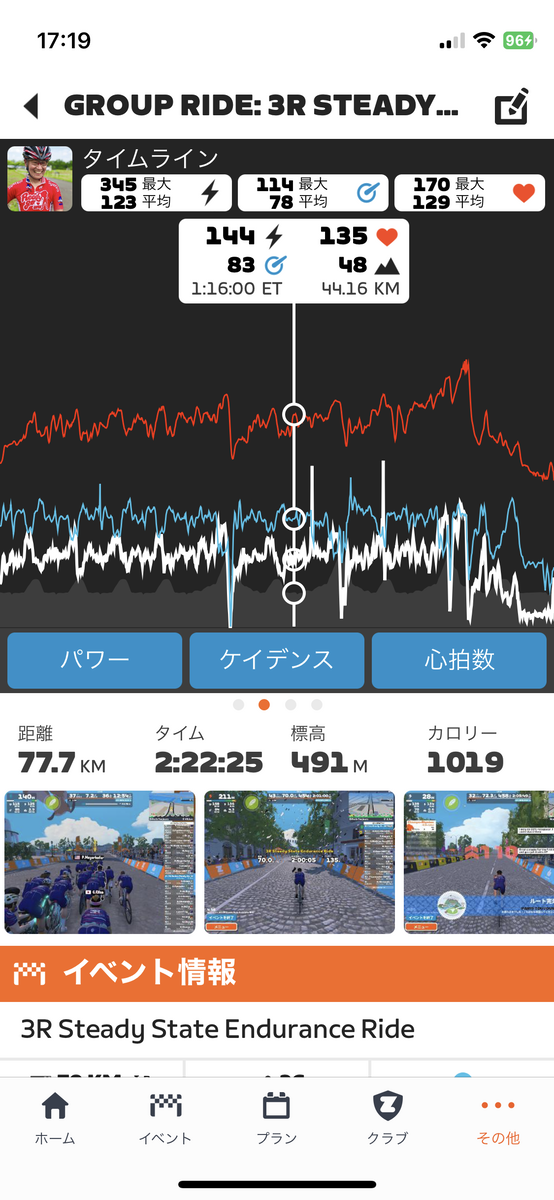Switch to the イベント tab
Viewport: 554px width, 1200px height.
pos(166,1118)
